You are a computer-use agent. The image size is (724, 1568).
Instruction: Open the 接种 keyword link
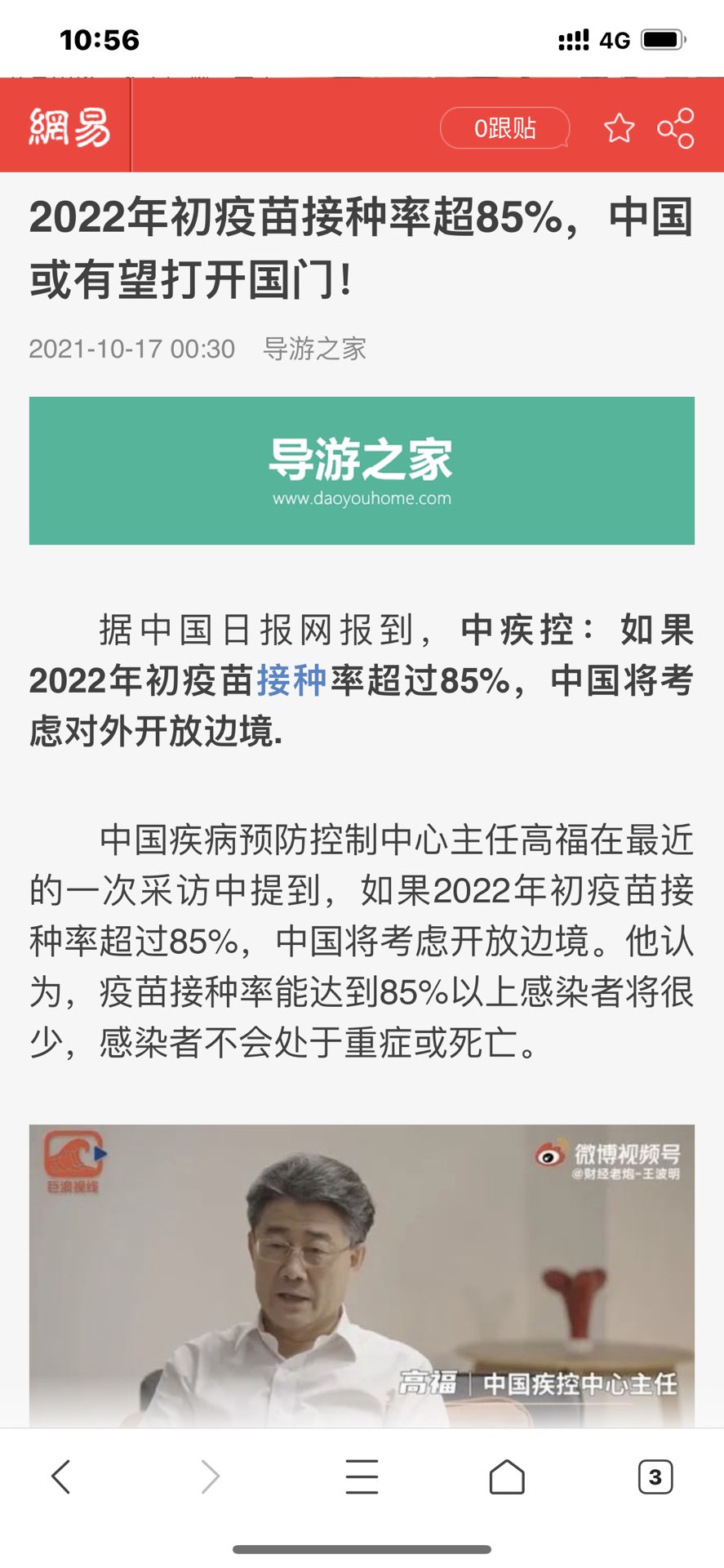(291, 680)
